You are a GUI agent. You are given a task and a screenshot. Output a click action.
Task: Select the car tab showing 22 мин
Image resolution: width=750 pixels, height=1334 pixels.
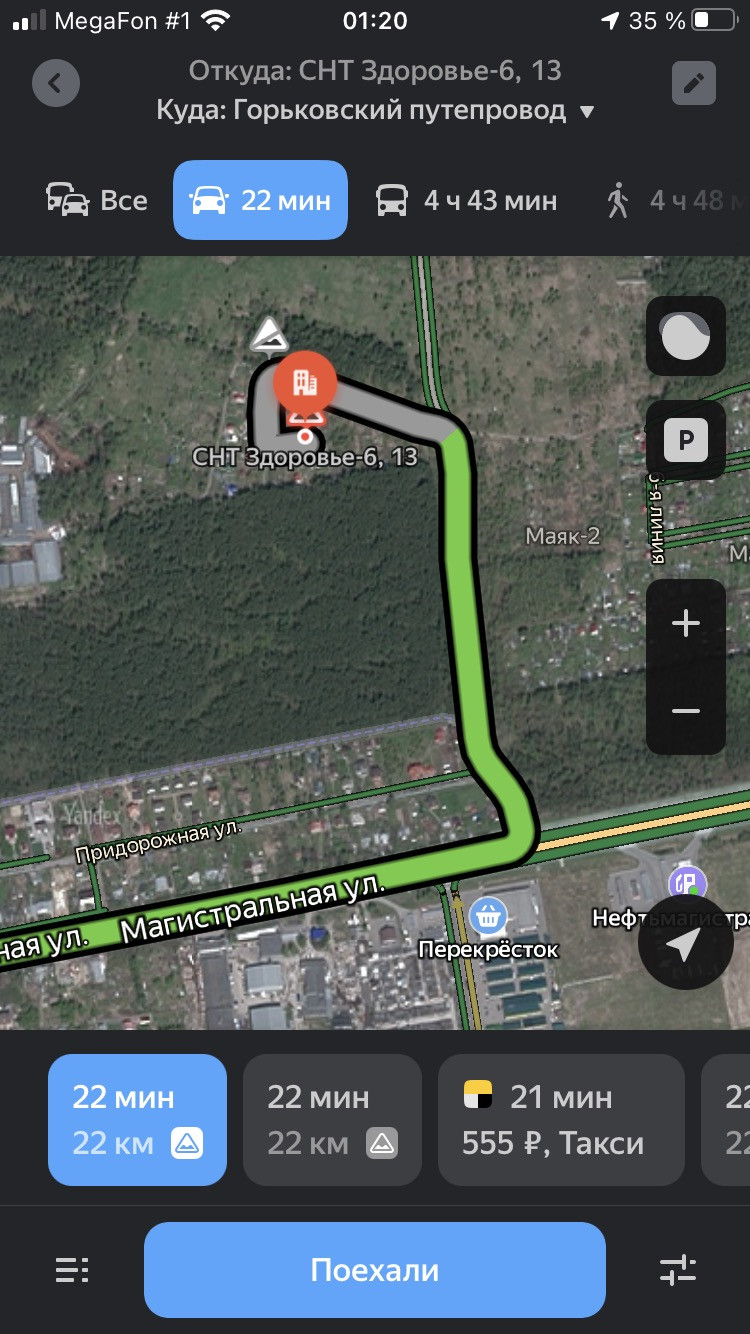[x=260, y=200]
